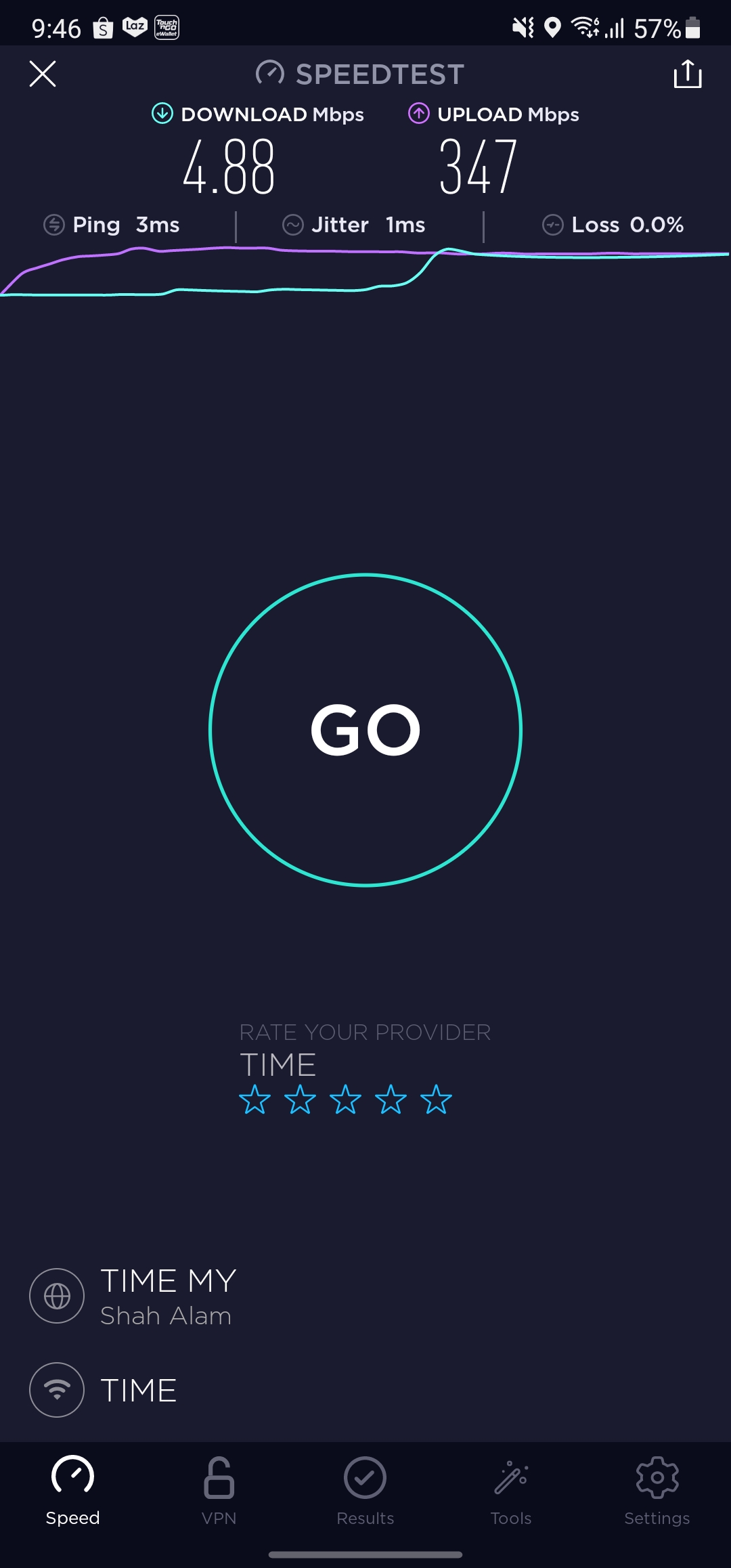Open the Settings tab
Screen dimensions: 731x1568
click(x=657, y=1491)
